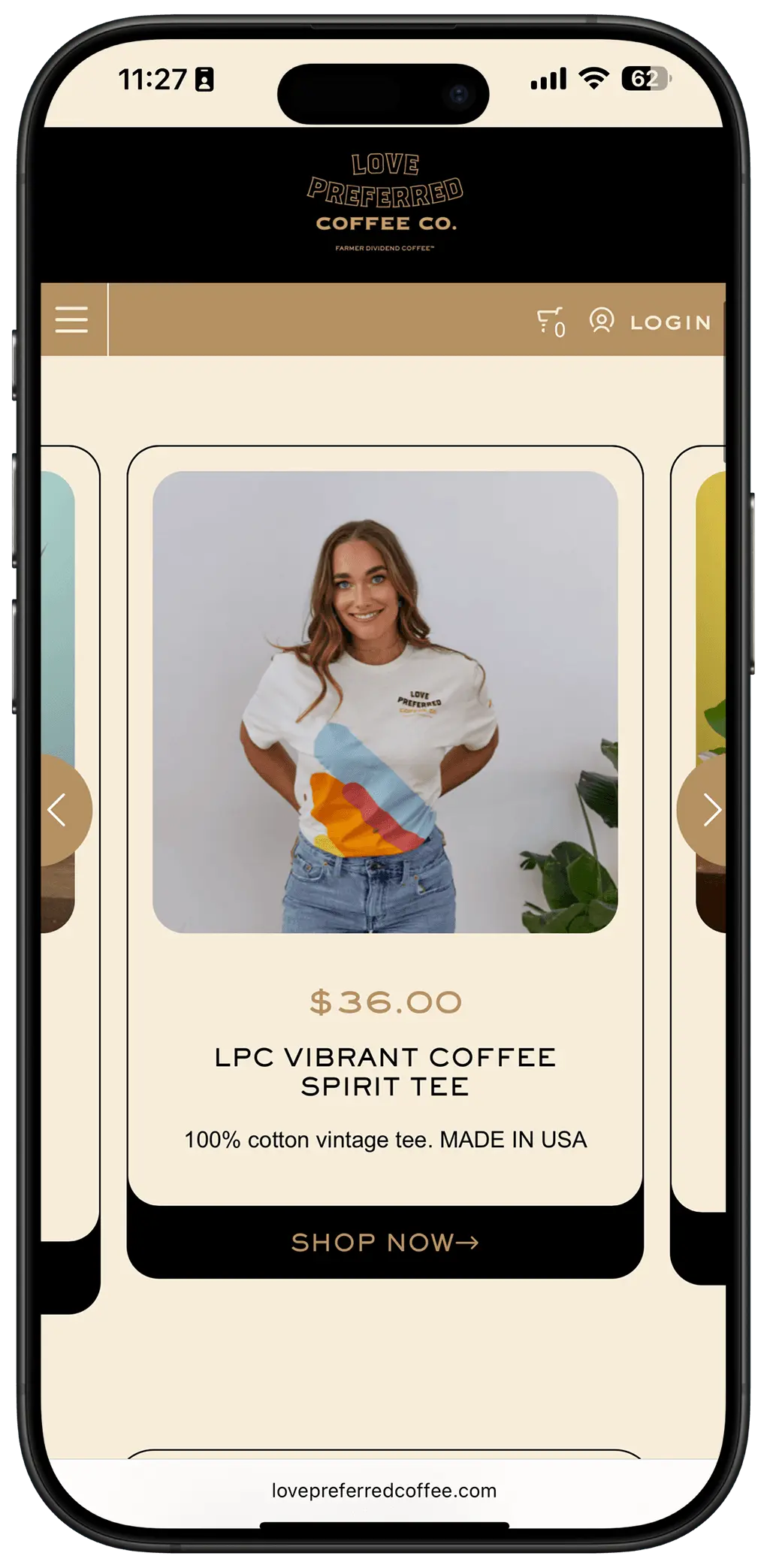Open the shopping cart
The width and height of the screenshot is (767, 1568).
(x=551, y=322)
